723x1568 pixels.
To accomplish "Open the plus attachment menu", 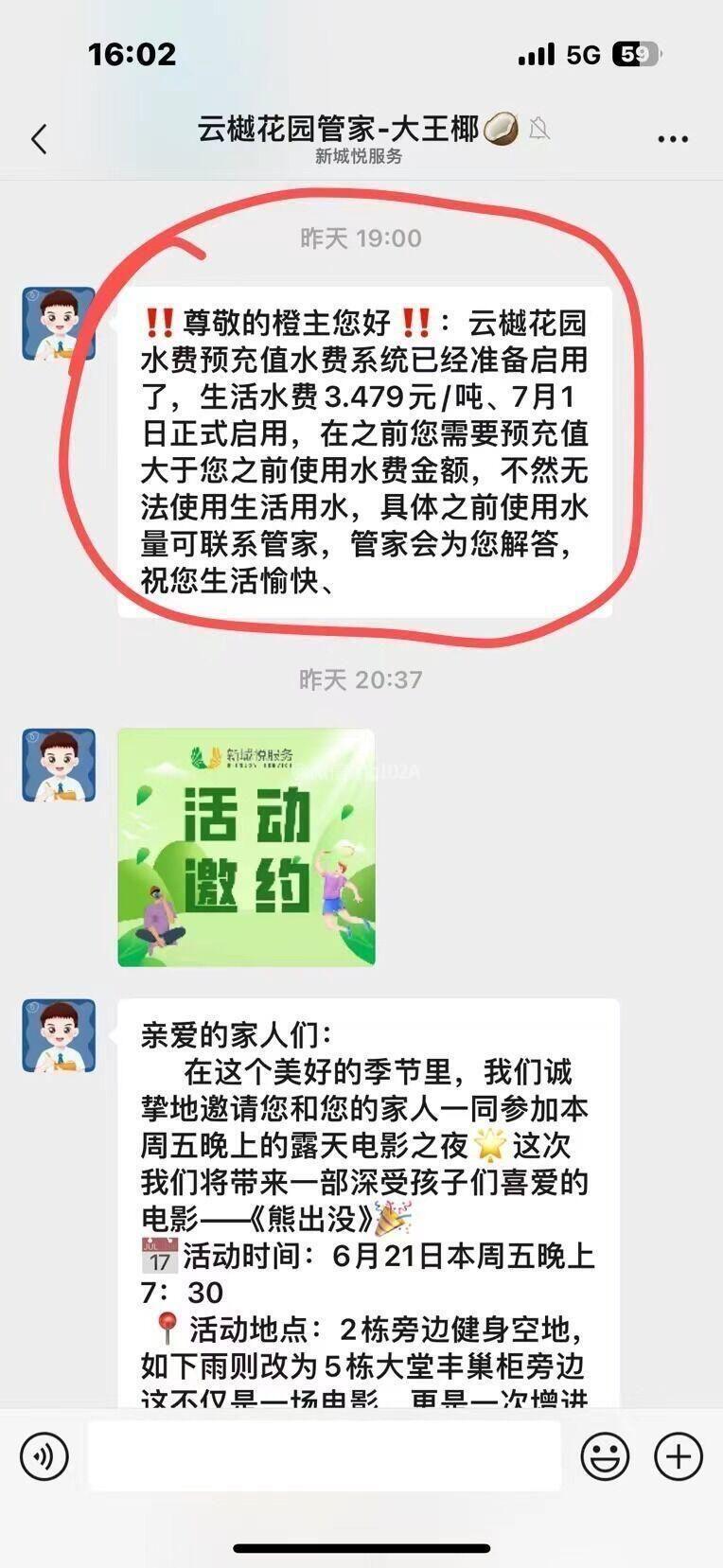I will click(x=678, y=1455).
